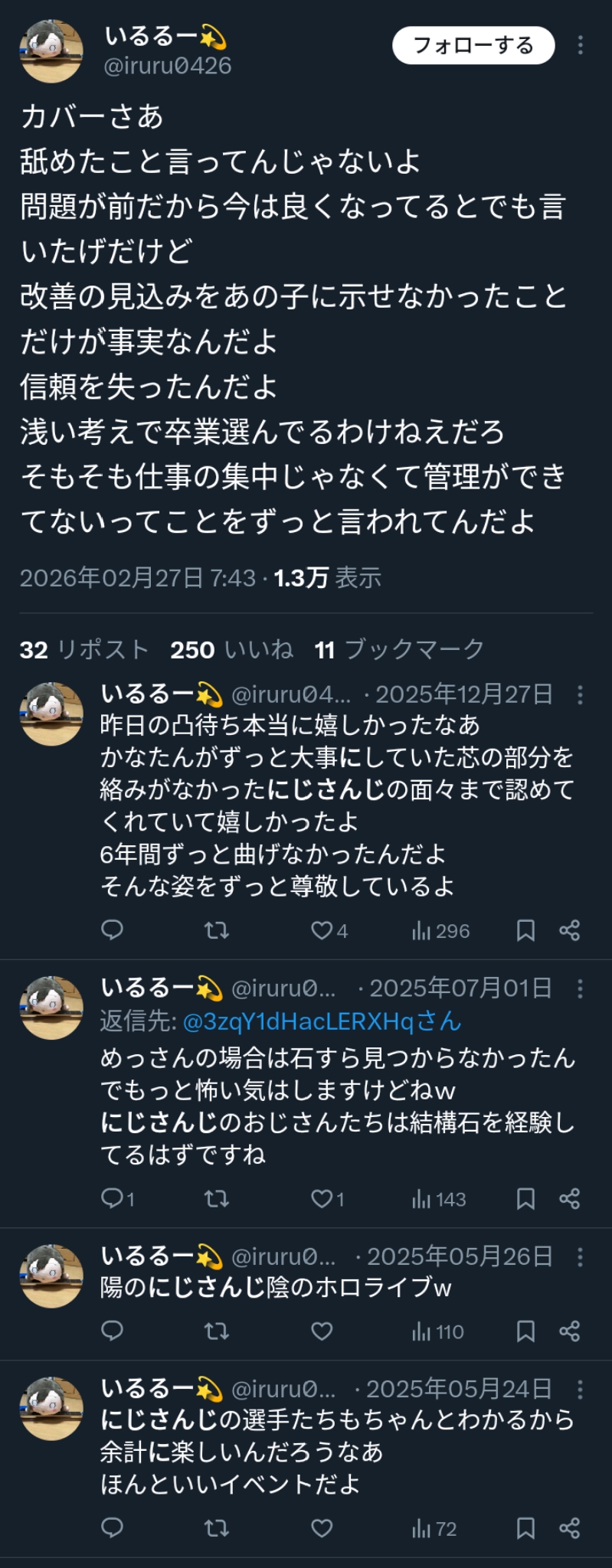View the 250 いいね list
This screenshot has width=612, height=1568.
click(231, 650)
